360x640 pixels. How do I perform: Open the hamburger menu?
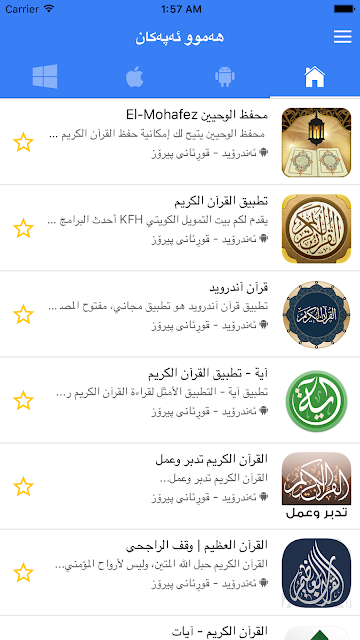(x=342, y=37)
